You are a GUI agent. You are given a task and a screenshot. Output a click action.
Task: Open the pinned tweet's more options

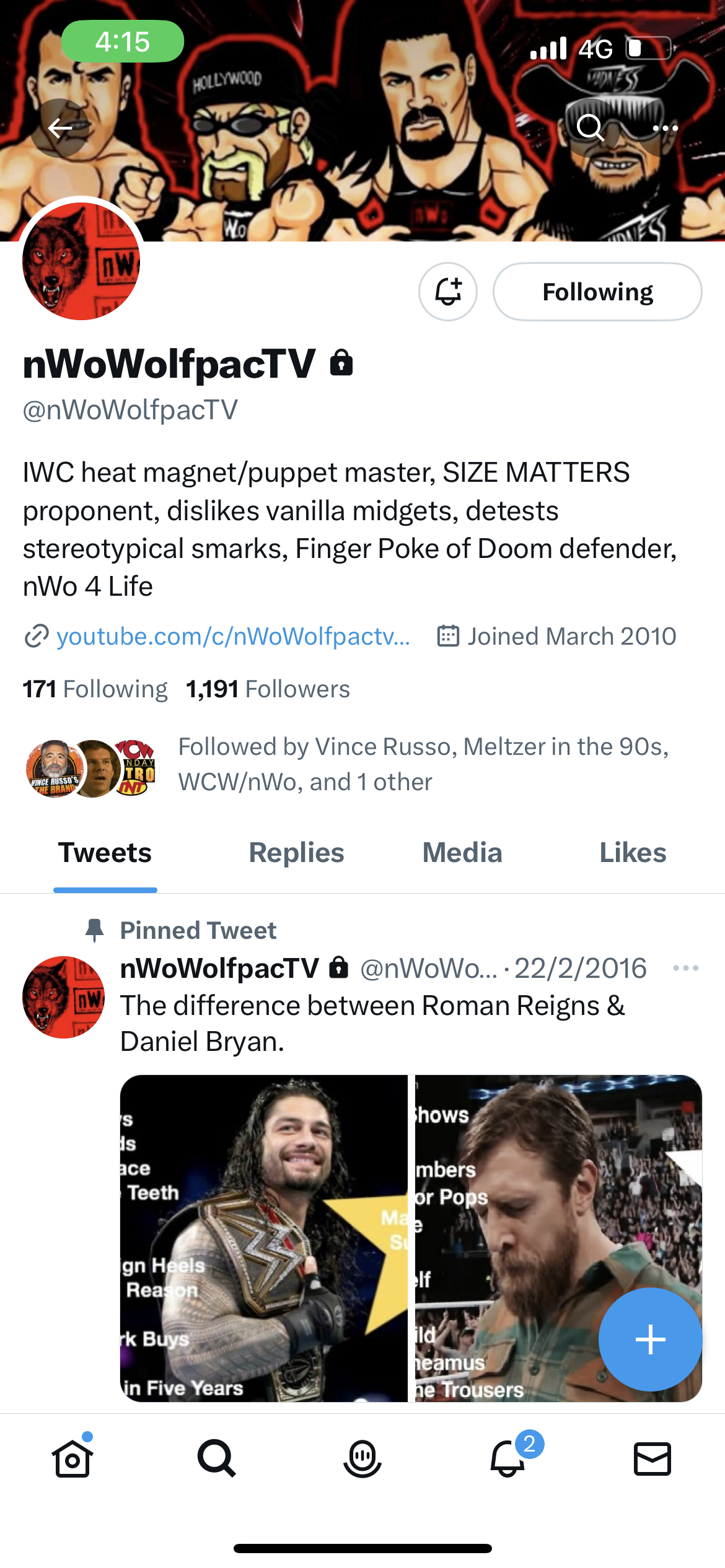[x=685, y=968]
